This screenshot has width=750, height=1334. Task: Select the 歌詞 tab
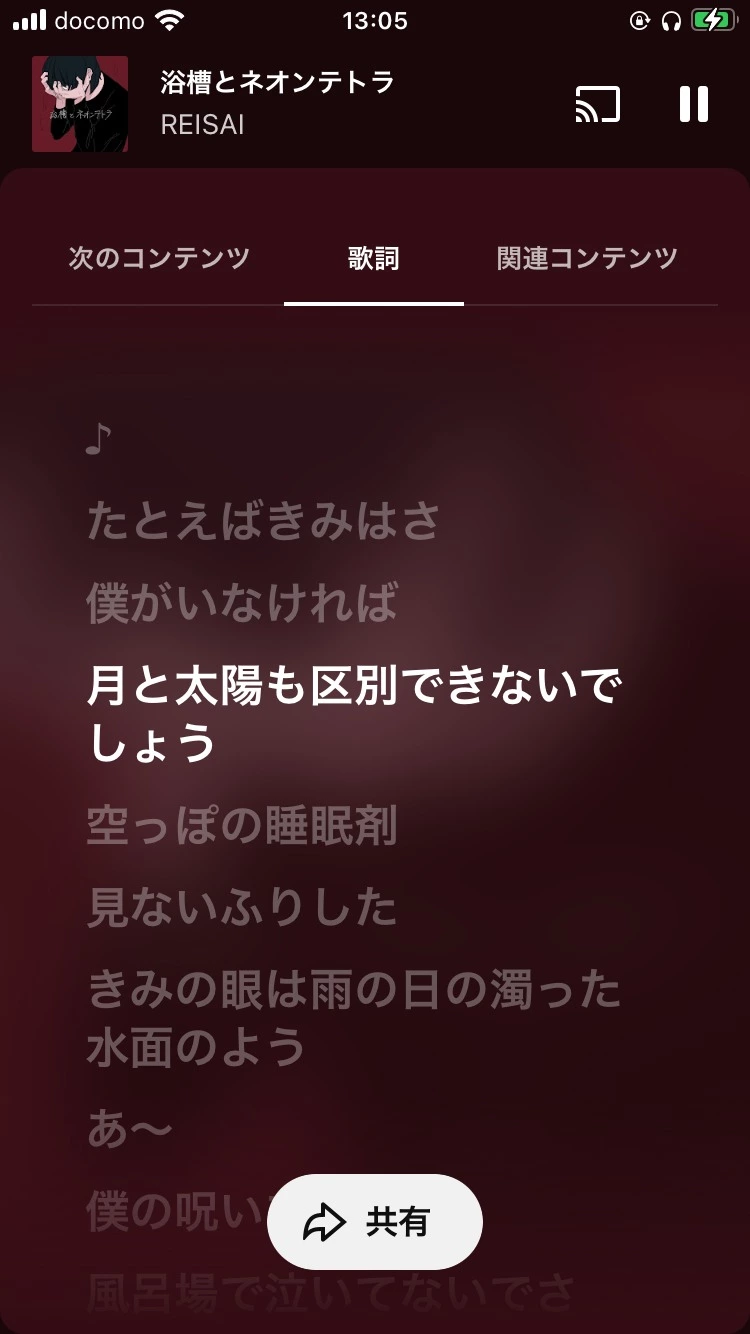pyautogui.click(x=374, y=257)
